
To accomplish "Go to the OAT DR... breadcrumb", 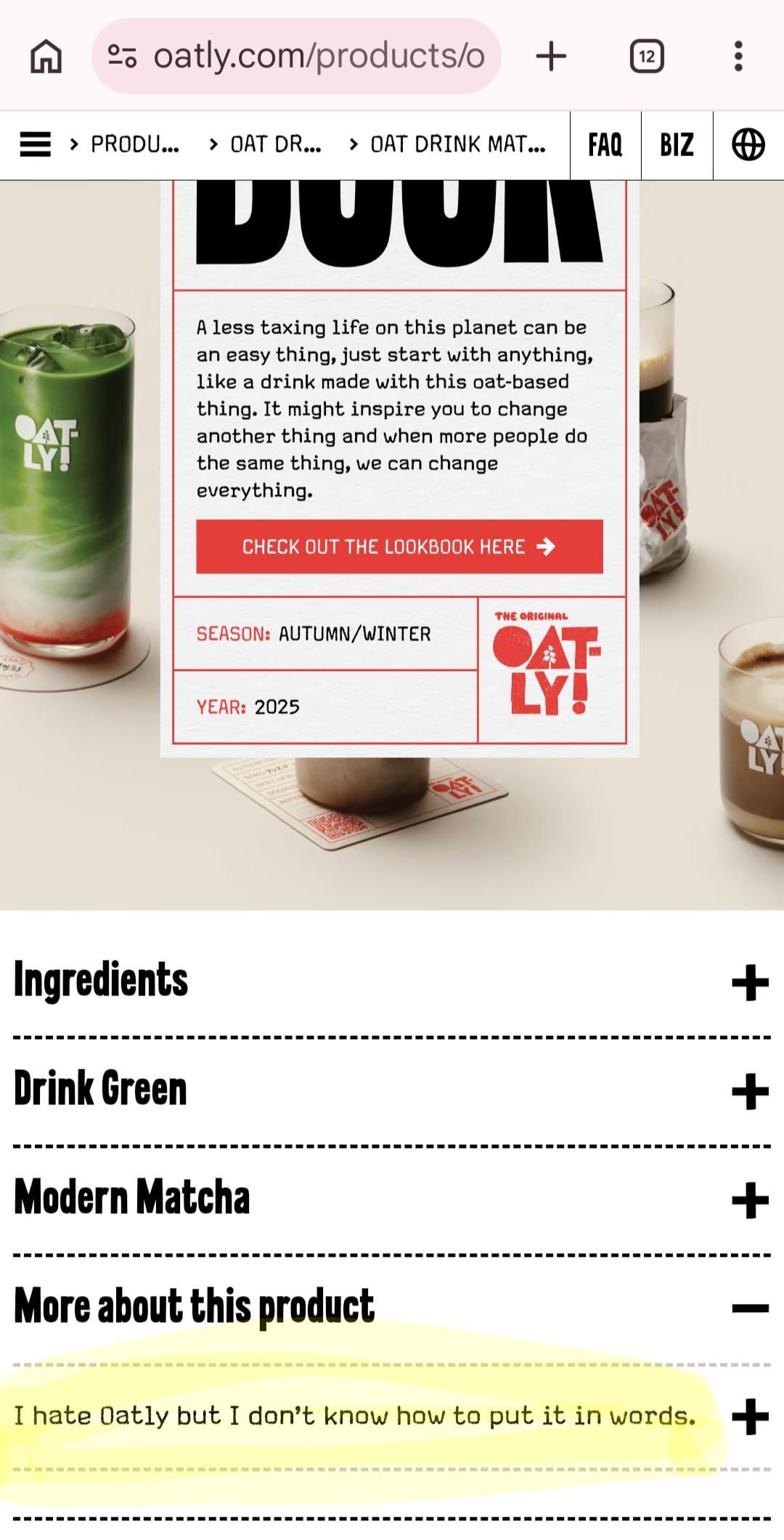I will click(x=274, y=144).
